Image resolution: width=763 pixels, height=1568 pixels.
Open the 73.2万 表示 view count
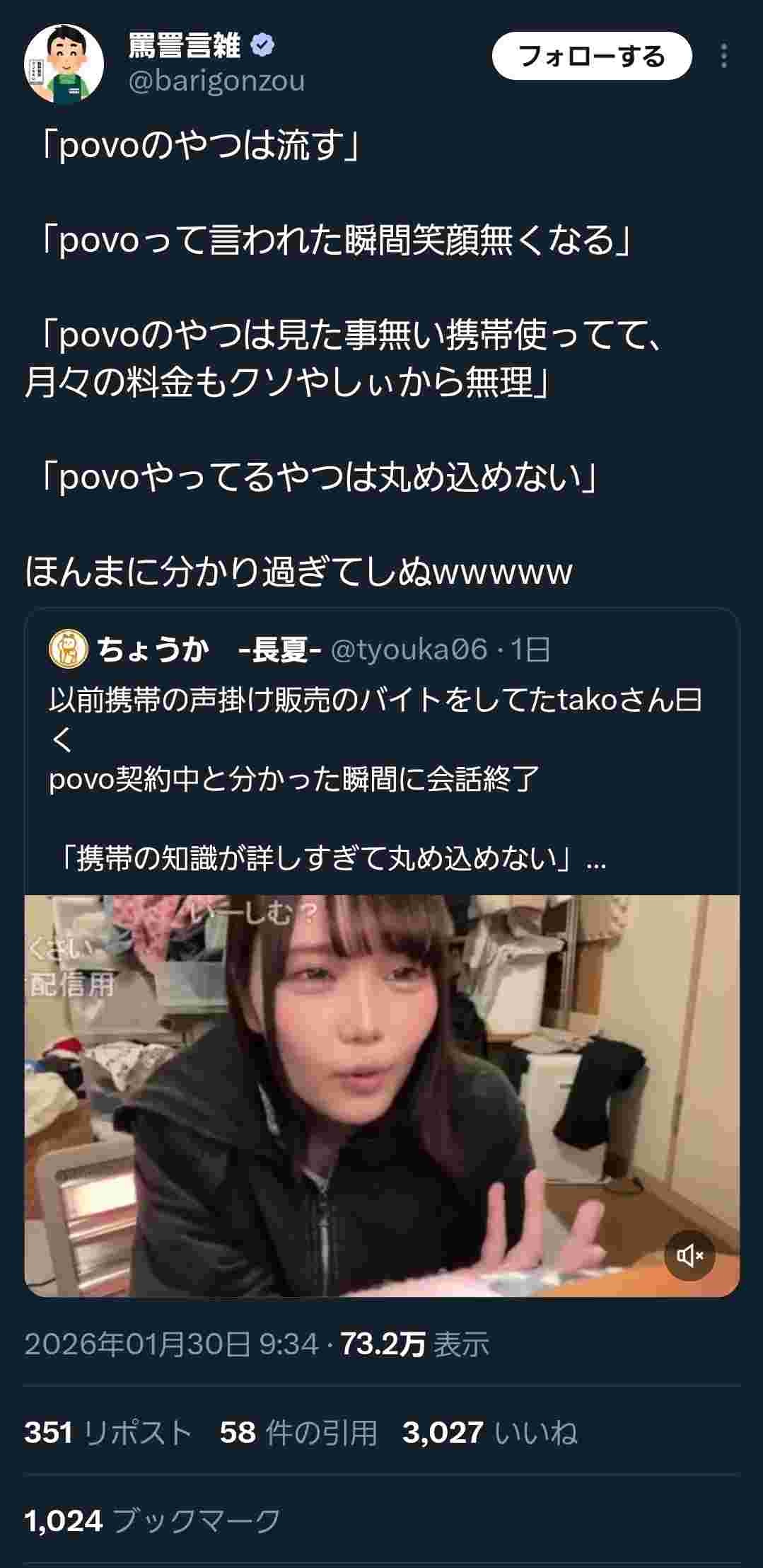point(415,1344)
